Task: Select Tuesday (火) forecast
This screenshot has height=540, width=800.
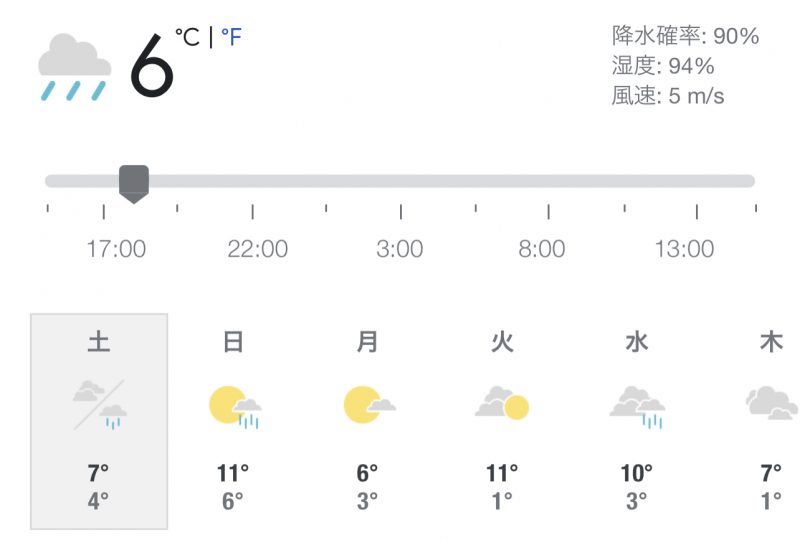Action: (502, 421)
